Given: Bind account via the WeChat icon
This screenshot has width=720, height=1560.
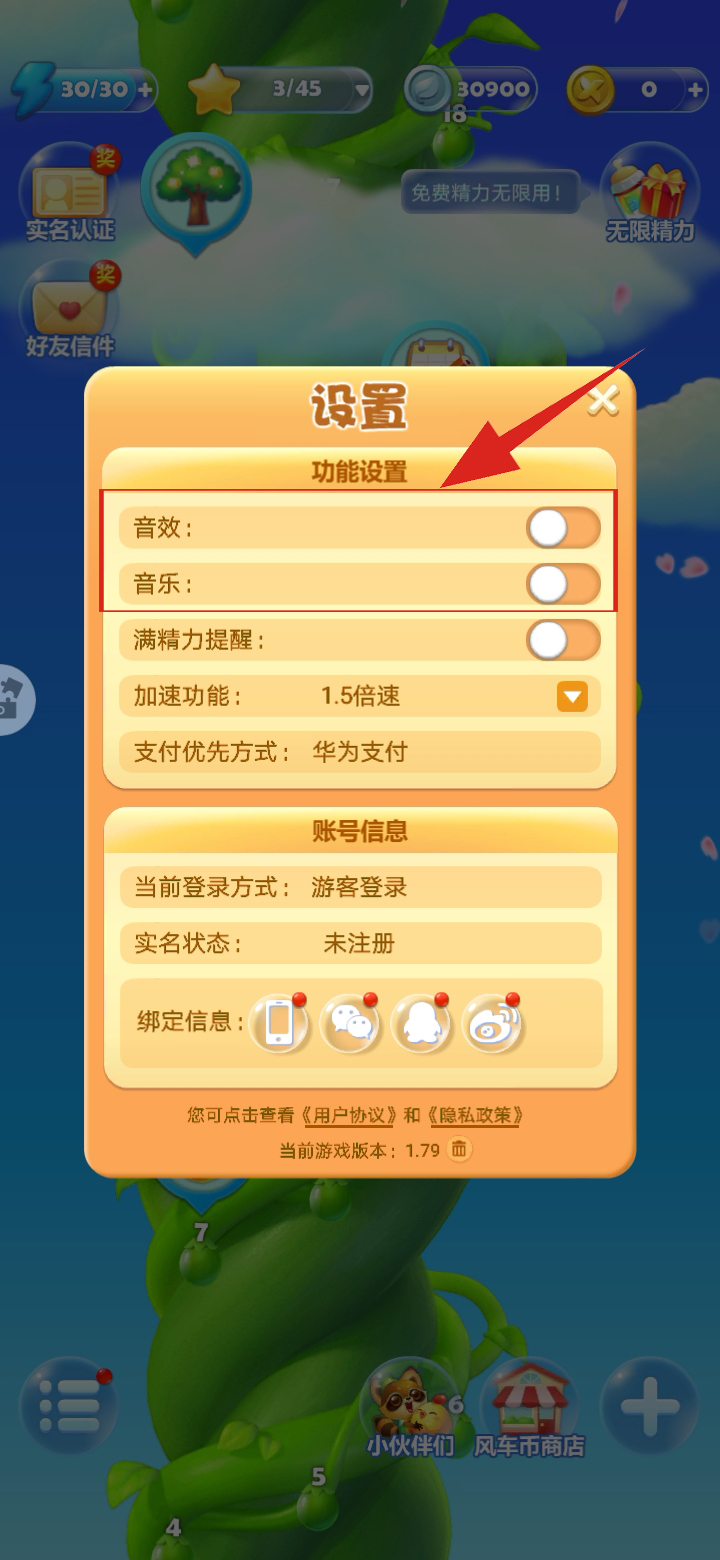Looking at the screenshot, I should point(351,1023).
